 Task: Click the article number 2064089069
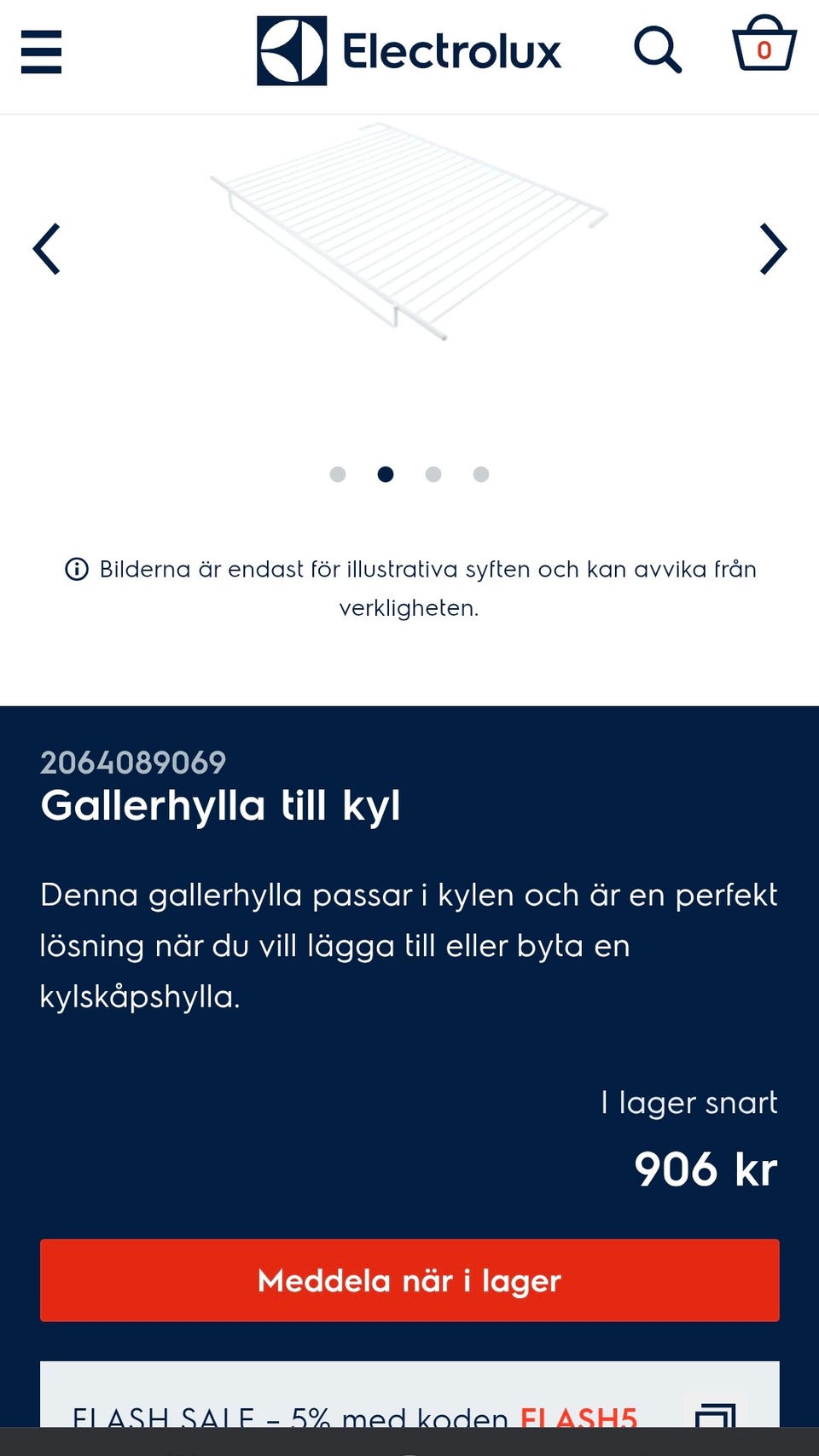tap(133, 763)
